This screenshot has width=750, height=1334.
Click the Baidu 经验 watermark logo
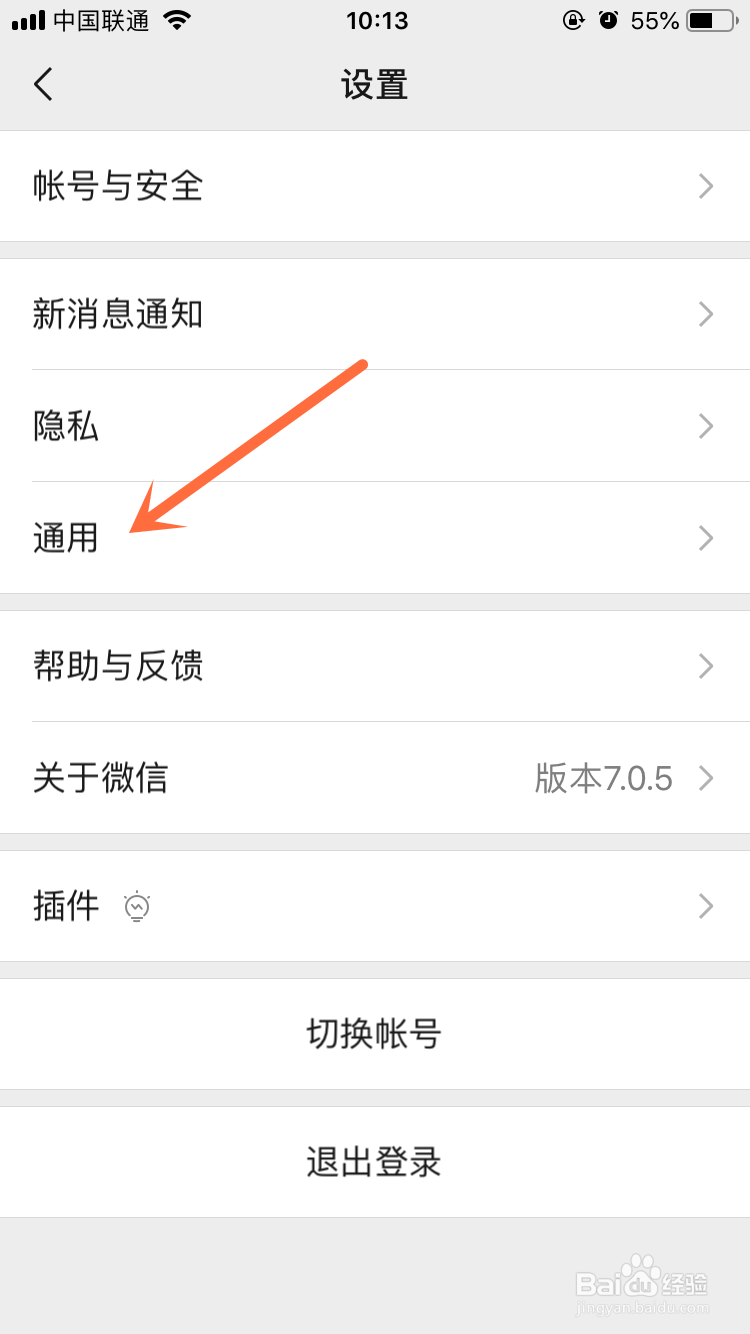pos(643,1282)
